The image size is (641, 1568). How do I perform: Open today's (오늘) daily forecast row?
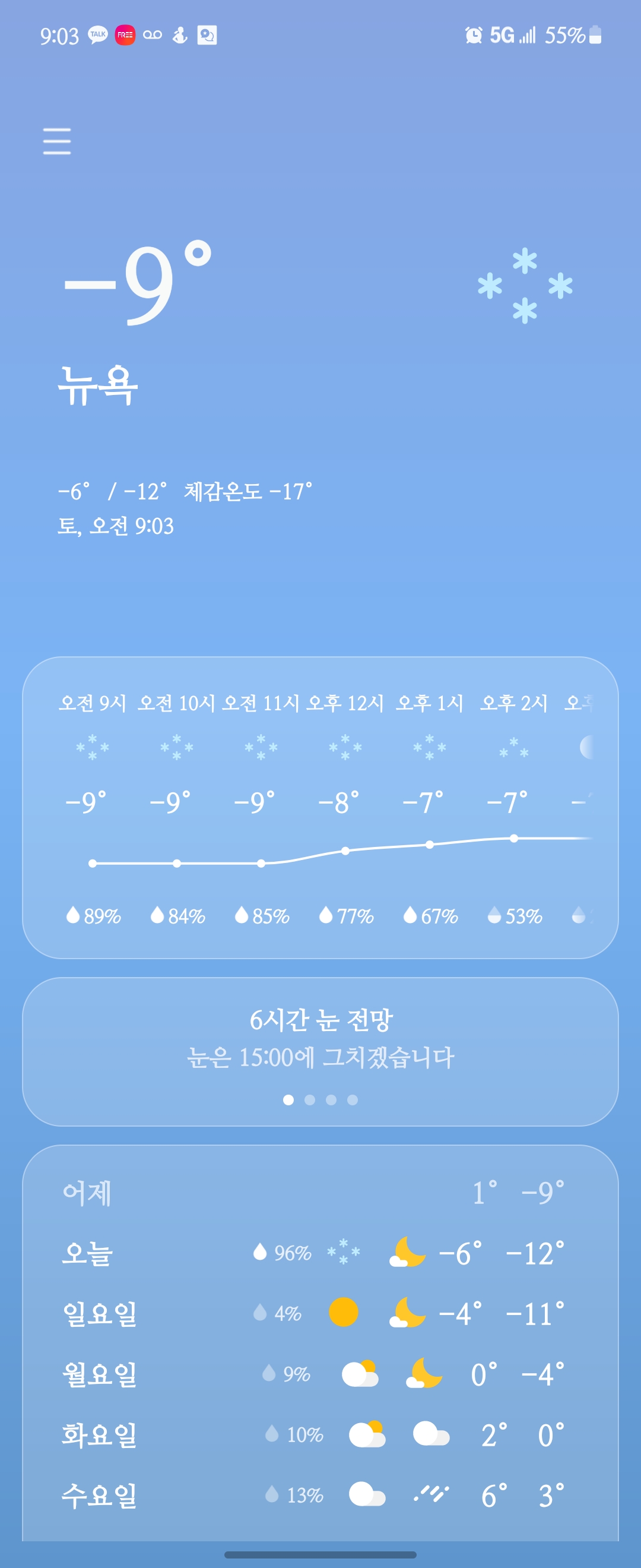coord(320,1253)
